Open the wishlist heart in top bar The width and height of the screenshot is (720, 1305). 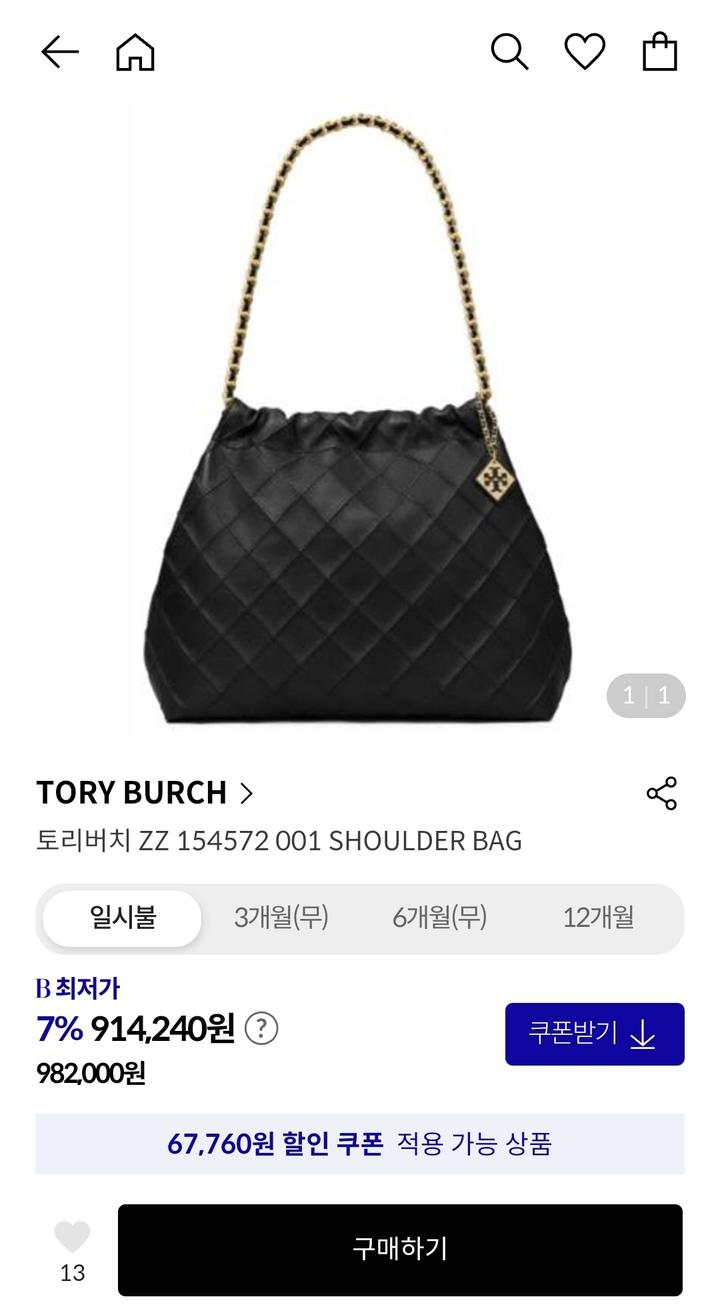tap(585, 52)
